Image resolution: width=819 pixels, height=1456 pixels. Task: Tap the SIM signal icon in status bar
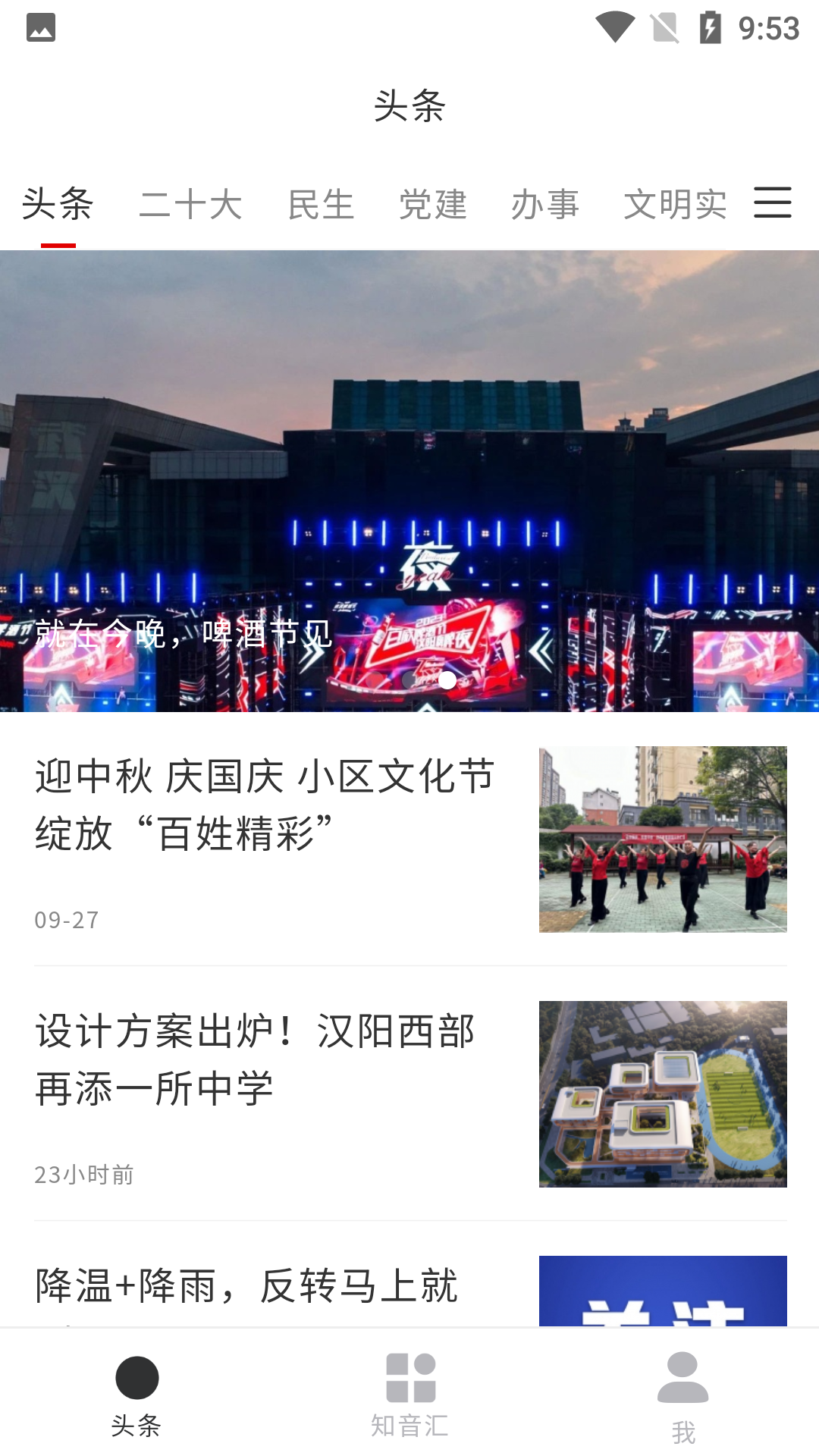663,25
